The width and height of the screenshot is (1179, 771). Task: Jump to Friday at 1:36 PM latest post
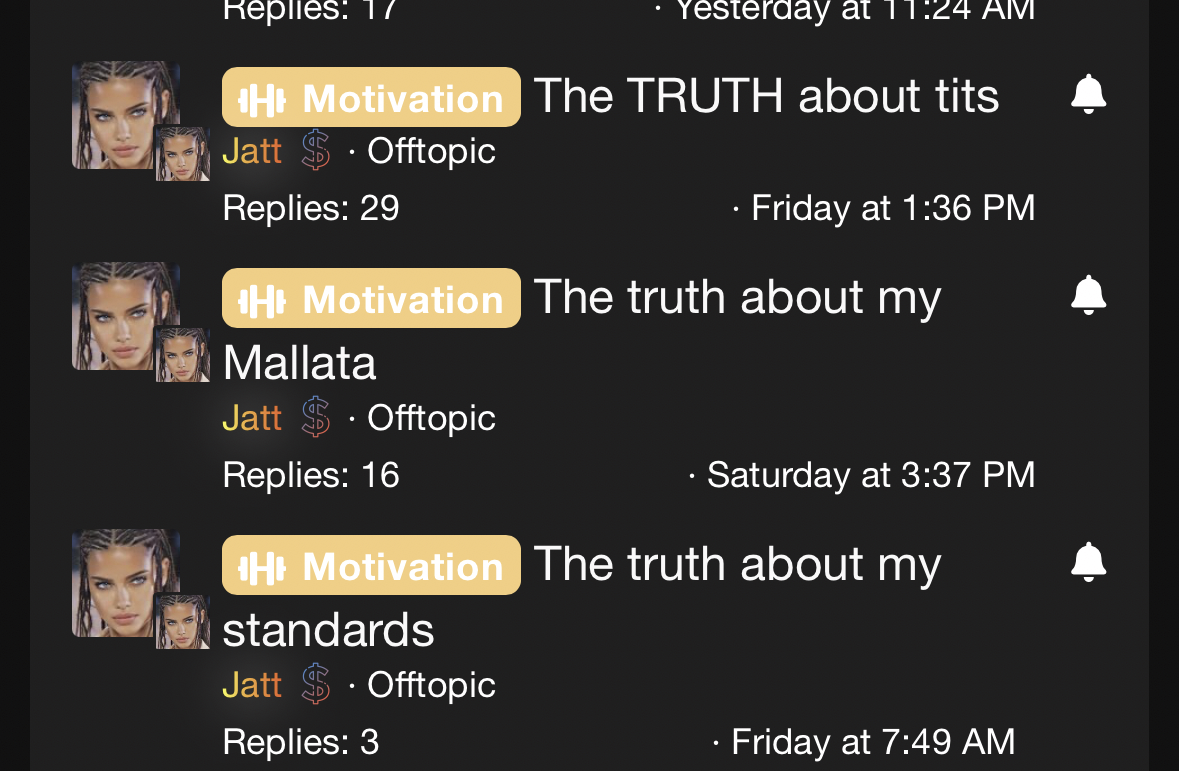892,208
